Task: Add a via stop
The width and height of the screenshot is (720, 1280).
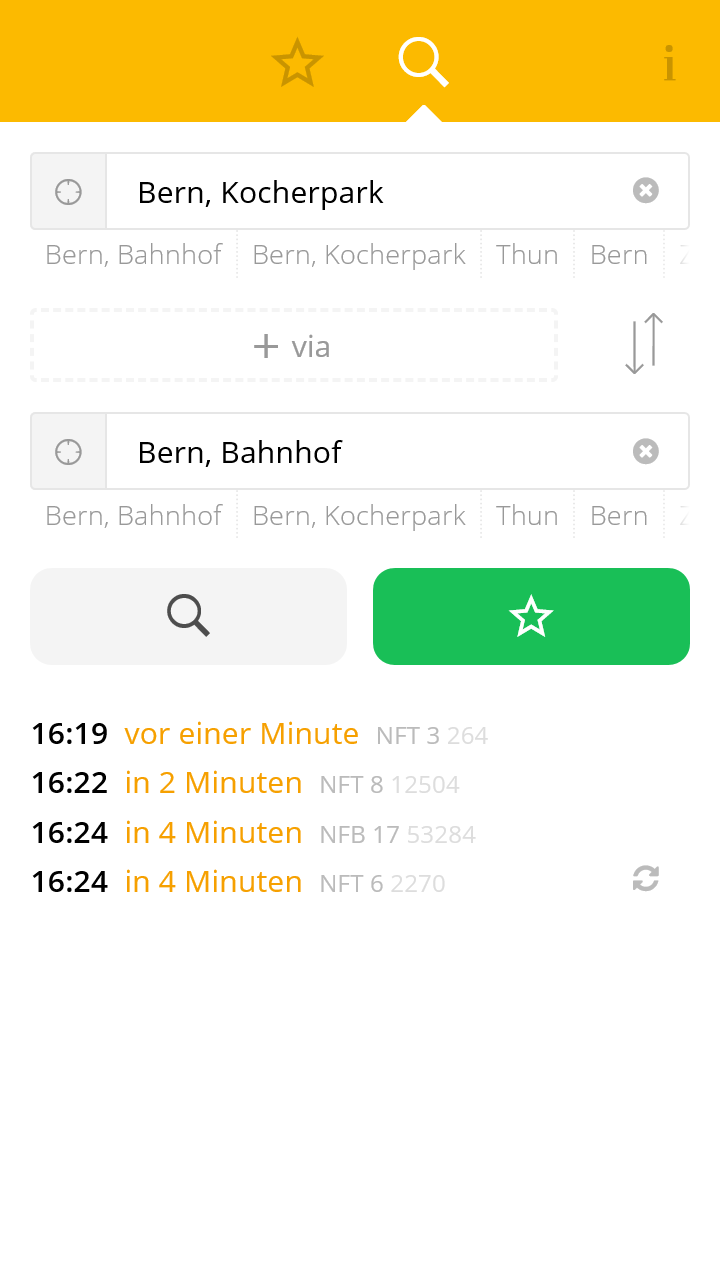Action: 293,346
